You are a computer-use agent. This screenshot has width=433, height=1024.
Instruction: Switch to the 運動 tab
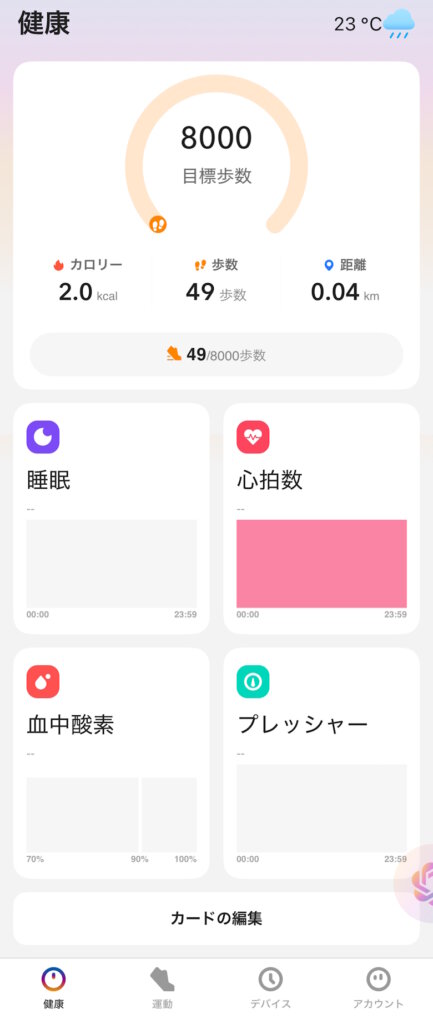162,988
